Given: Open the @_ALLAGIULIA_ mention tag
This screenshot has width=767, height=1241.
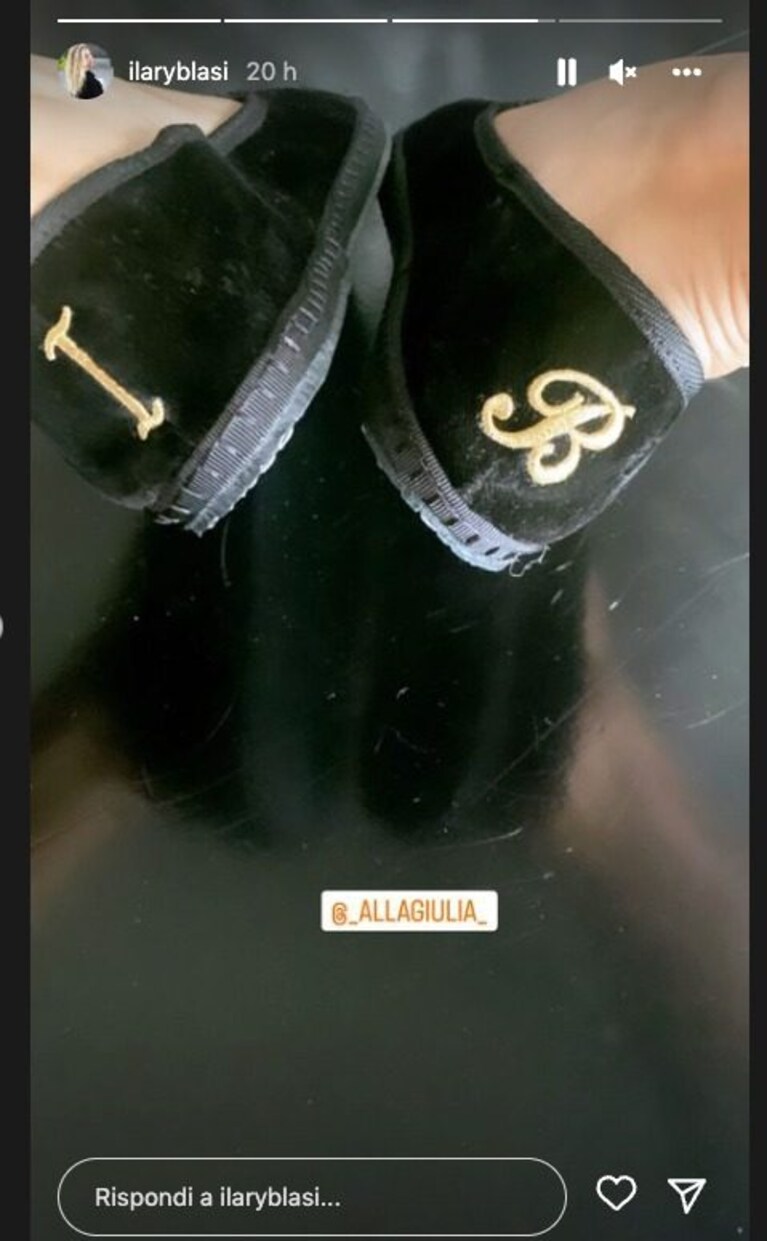Looking at the screenshot, I should click(409, 911).
